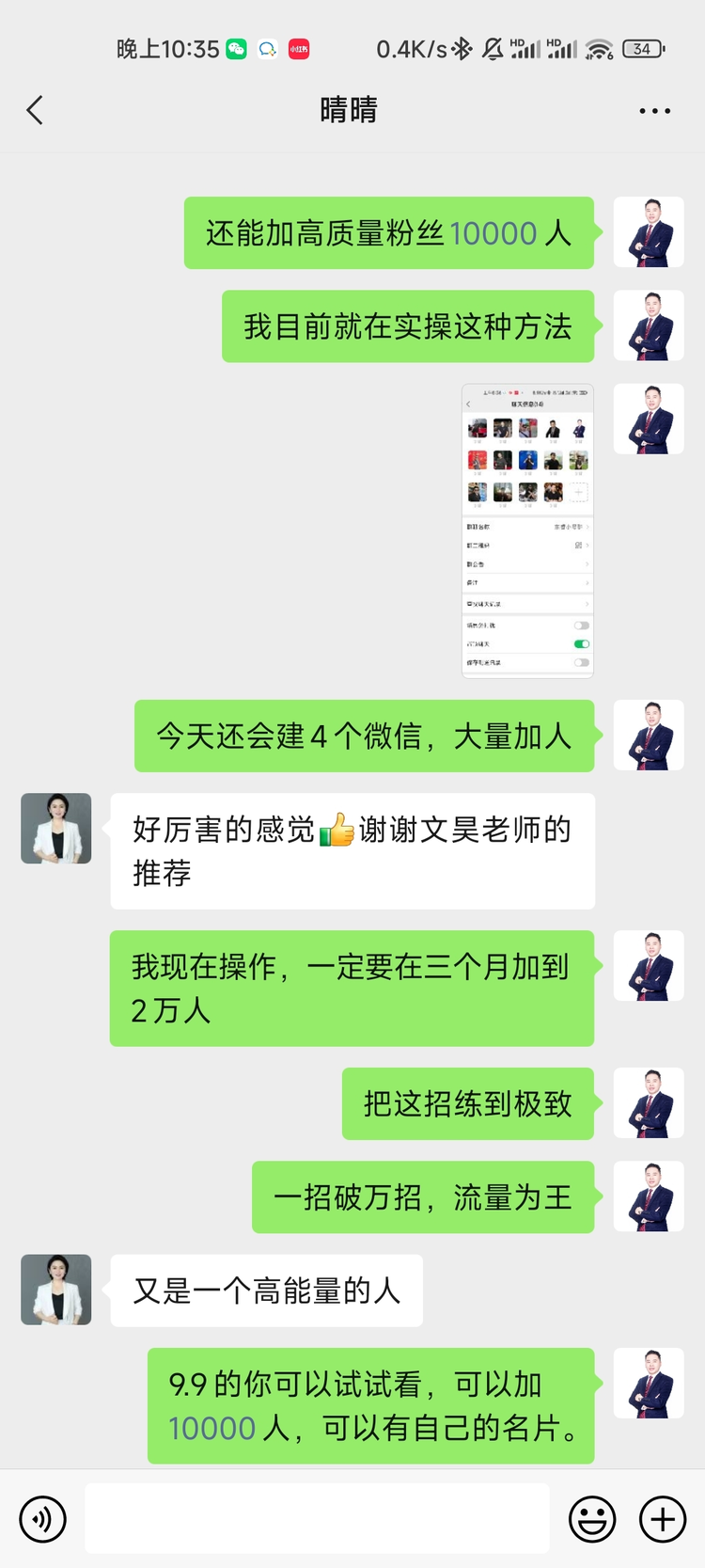Open the three-dot chat options menu
This screenshot has width=705, height=1568.
pyautogui.click(x=654, y=110)
